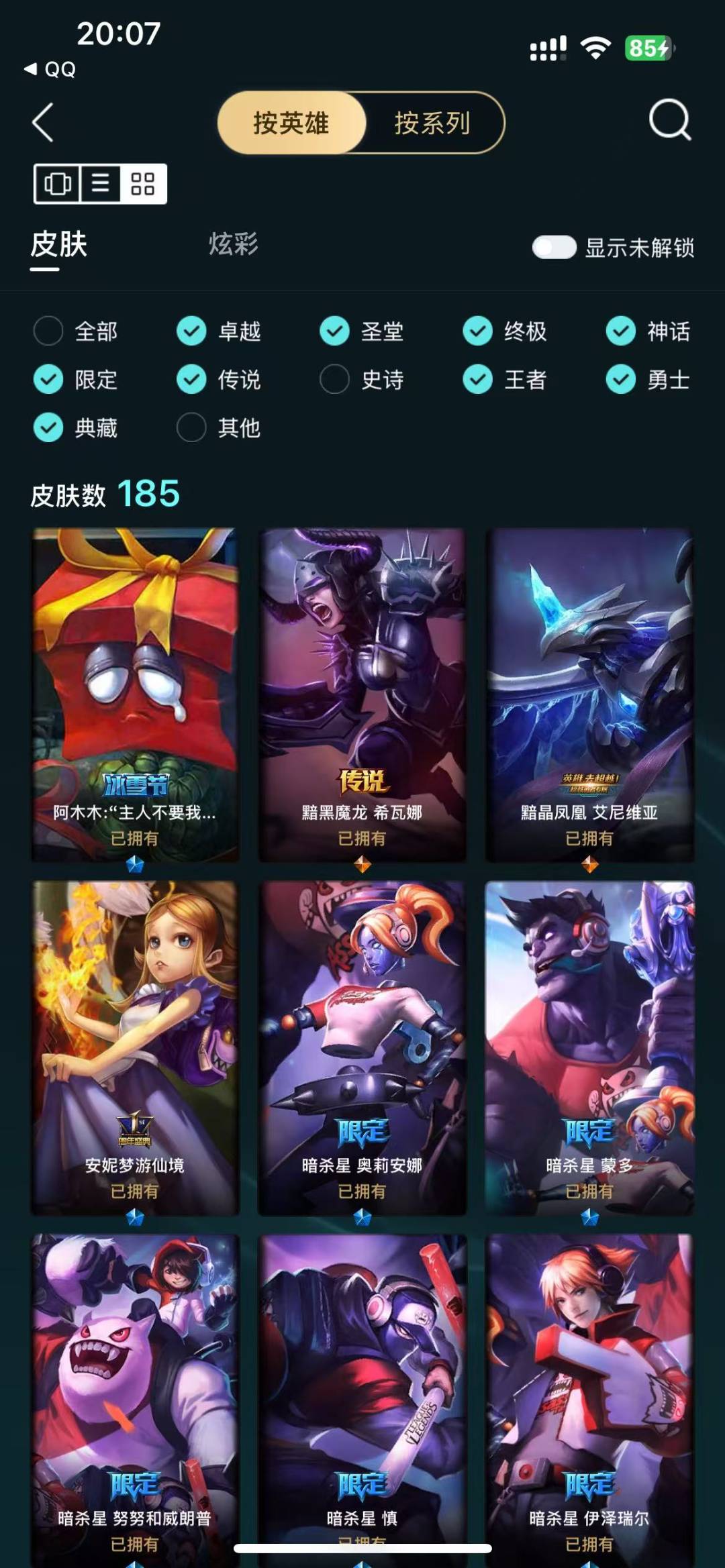Switch to the 按系列 segment
This screenshot has width=725, height=1568.
[x=432, y=123]
